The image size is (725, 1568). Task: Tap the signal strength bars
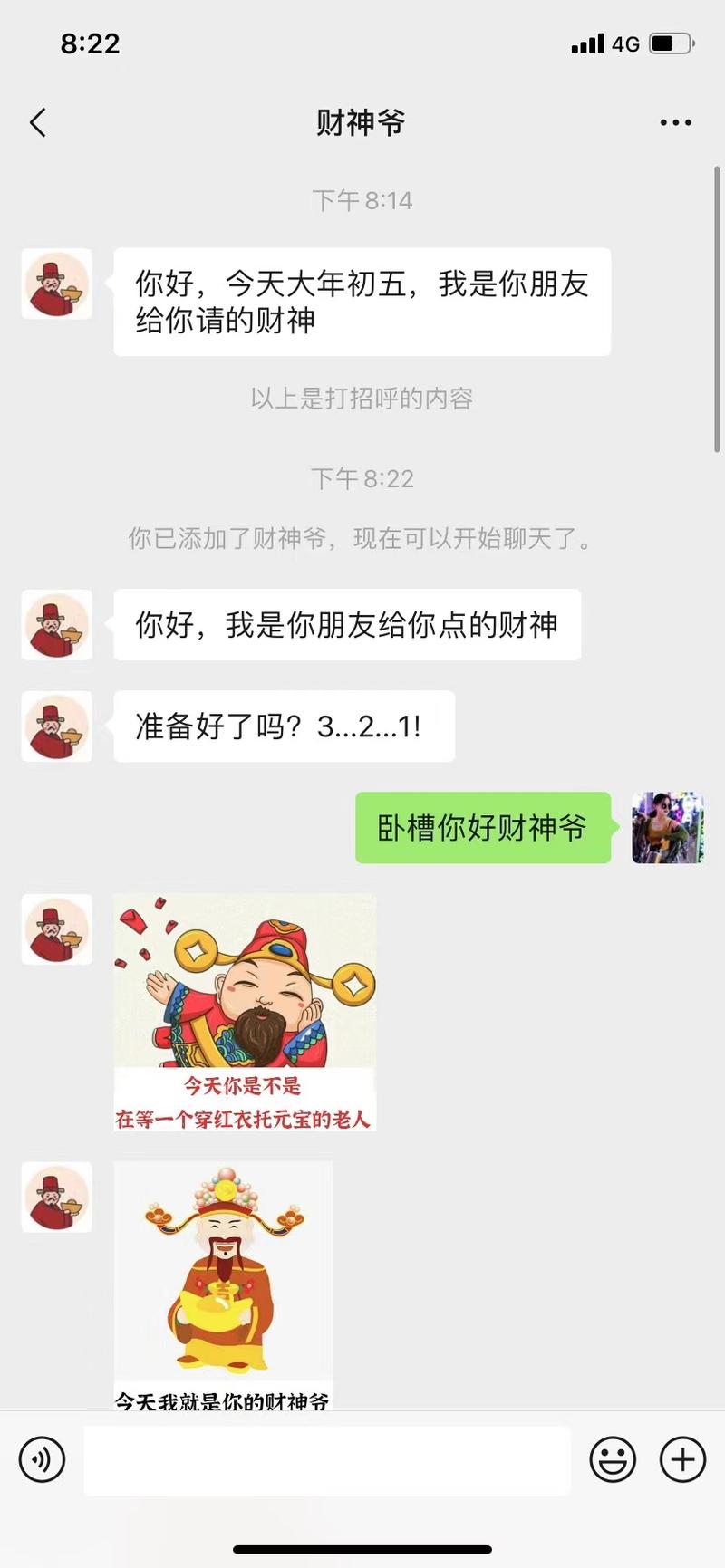pyautogui.click(x=588, y=43)
